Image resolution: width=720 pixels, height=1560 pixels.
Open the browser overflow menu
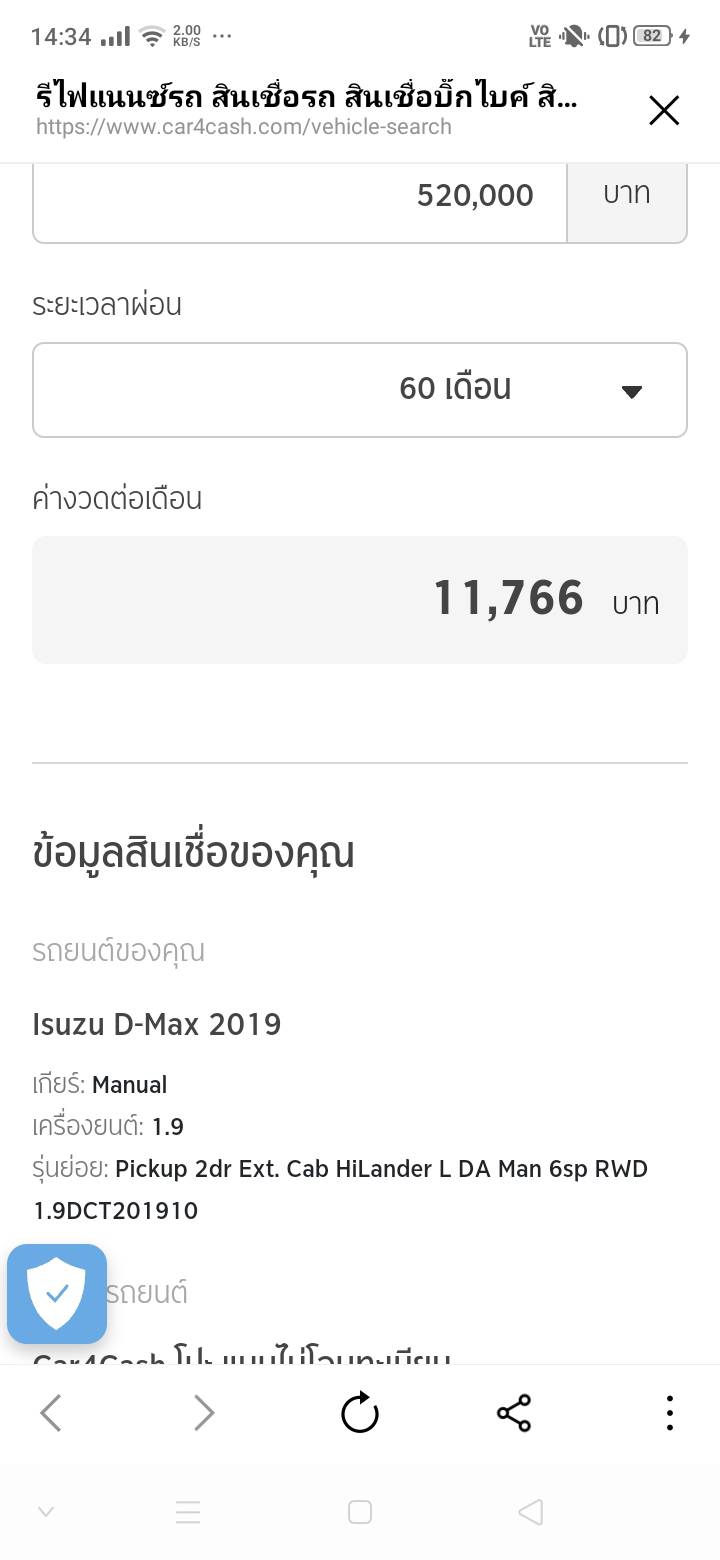[669, 1413]
